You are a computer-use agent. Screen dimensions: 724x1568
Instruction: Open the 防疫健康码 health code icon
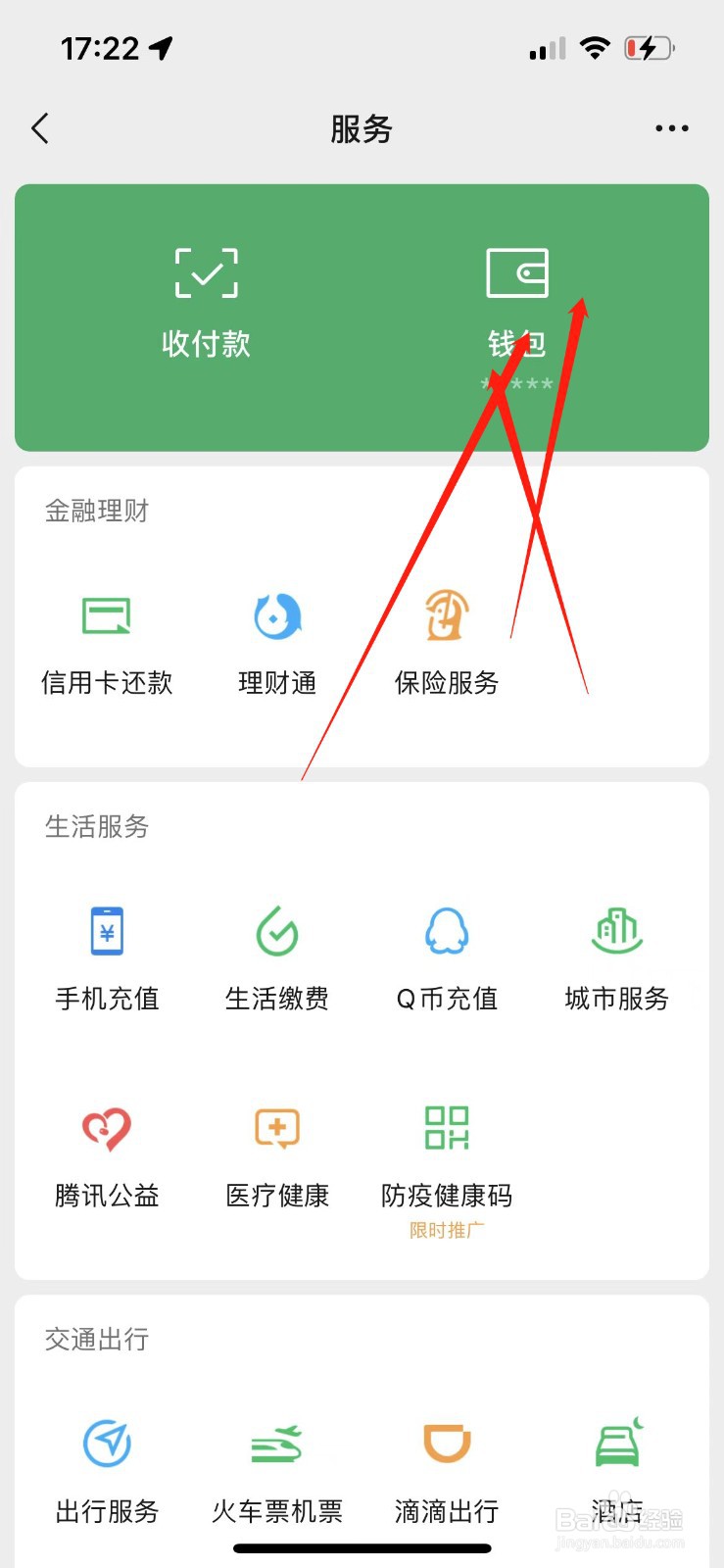point(446,1127)
